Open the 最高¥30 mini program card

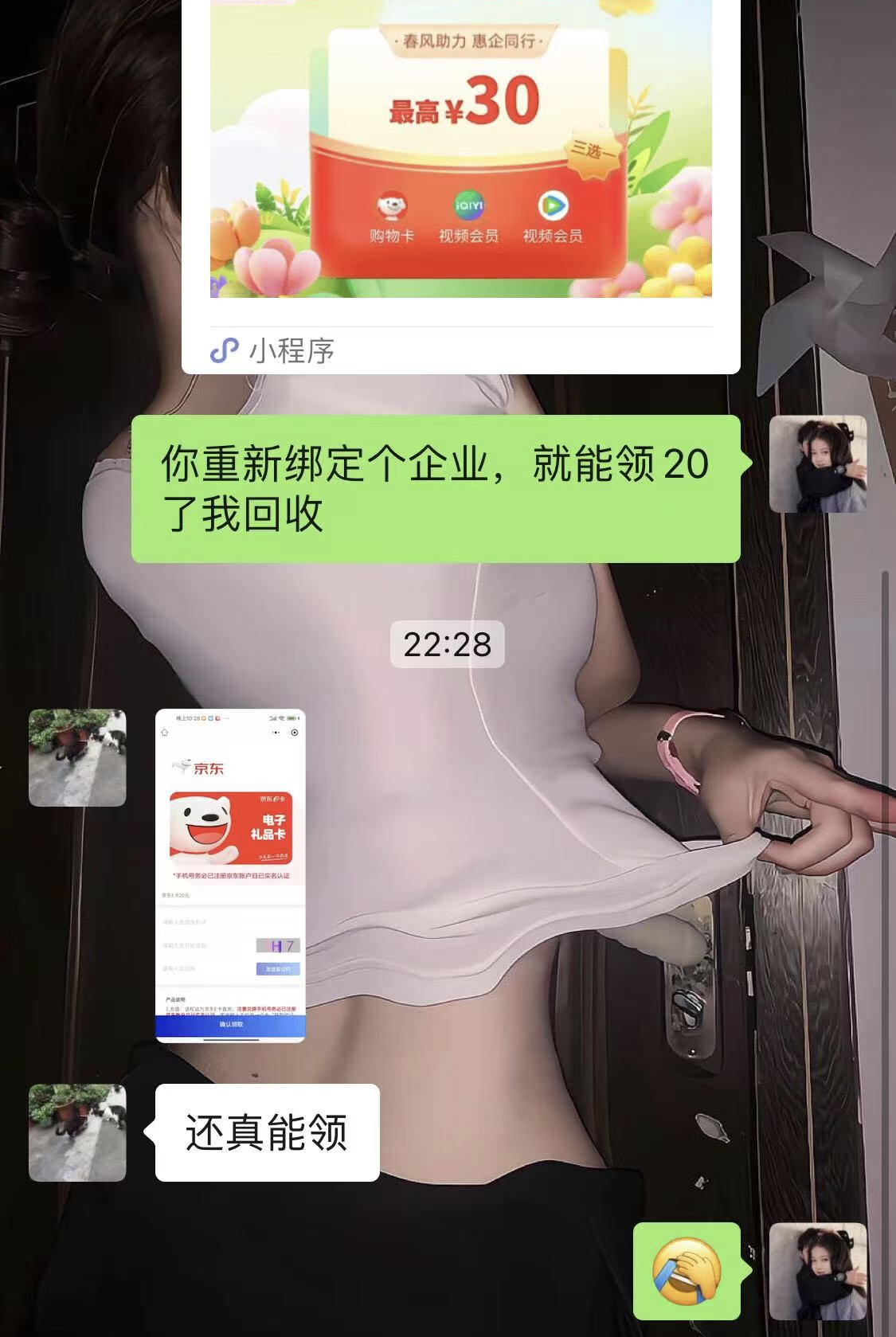(460, 159)
